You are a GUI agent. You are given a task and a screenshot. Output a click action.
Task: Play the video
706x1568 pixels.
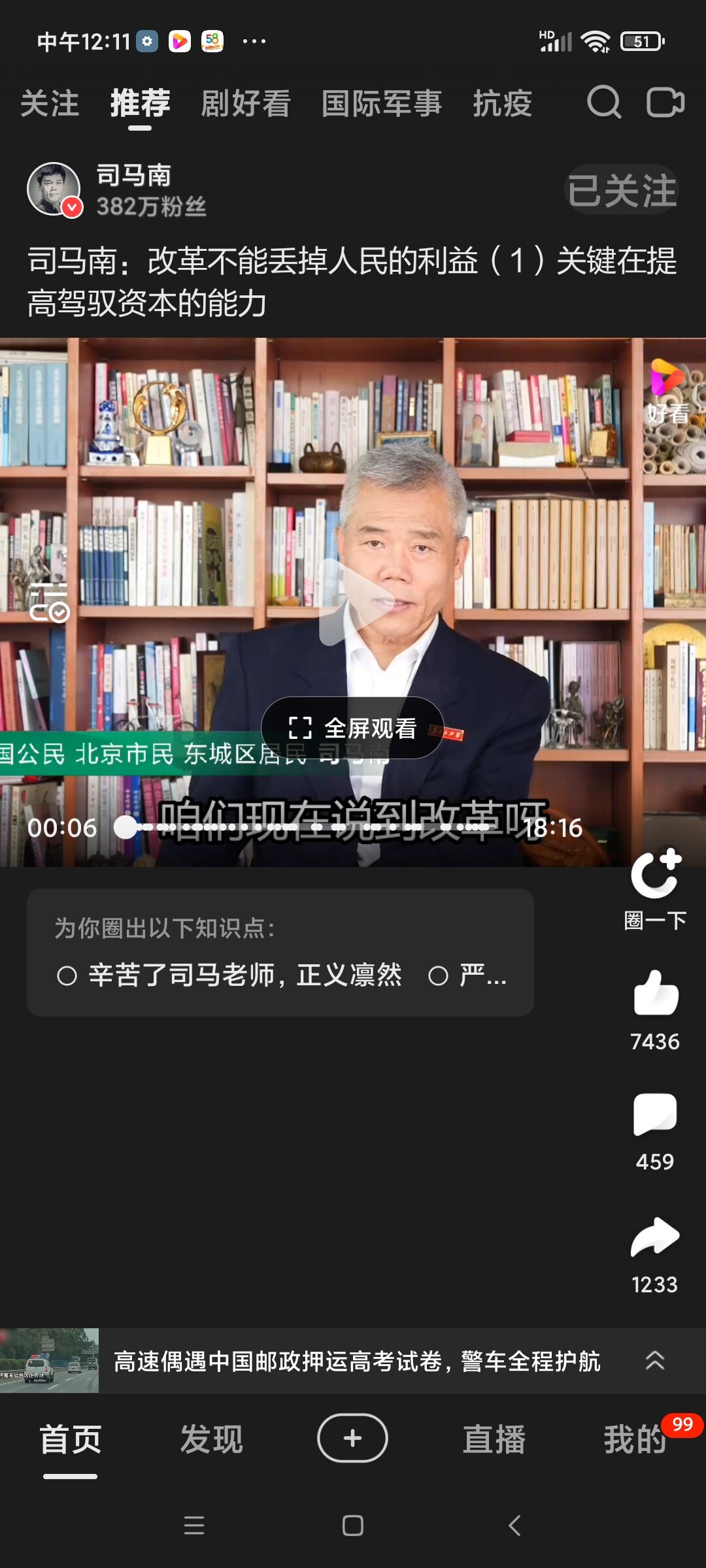tap(353, 602)
